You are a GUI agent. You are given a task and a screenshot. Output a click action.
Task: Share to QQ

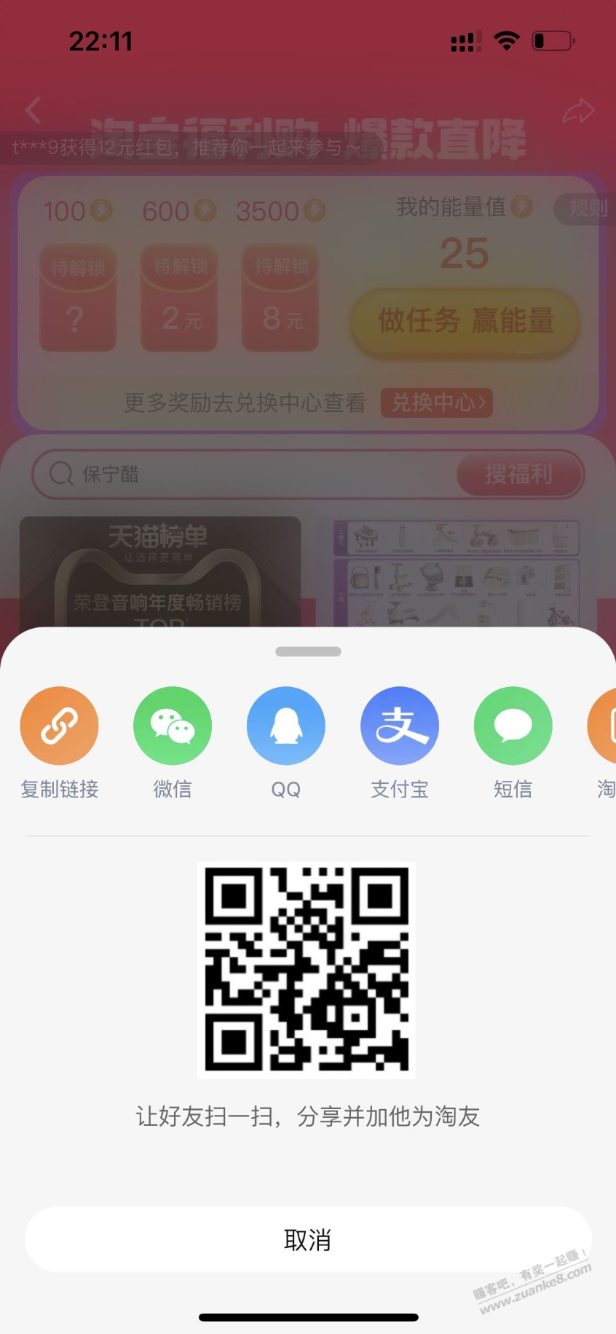coord(286,726)
